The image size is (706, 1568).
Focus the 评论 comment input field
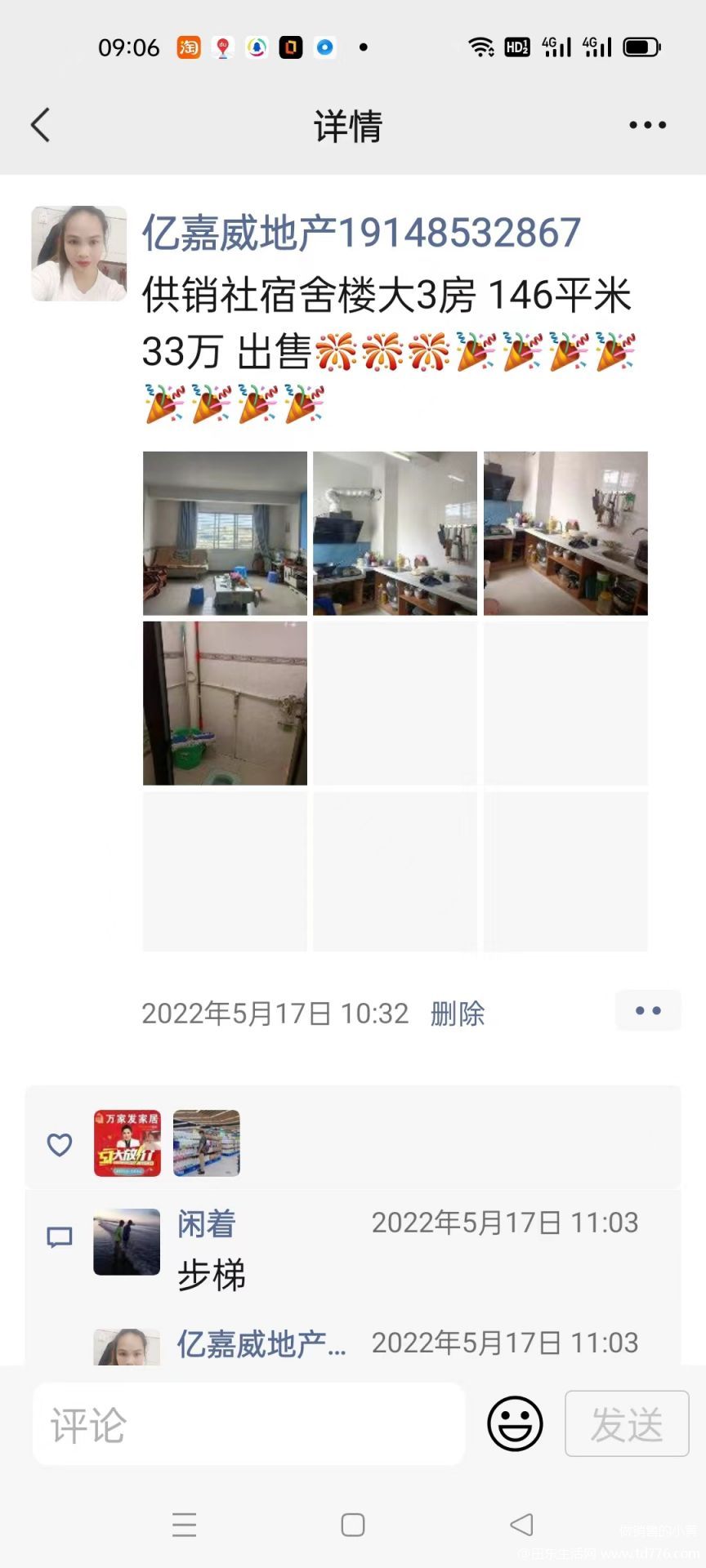pyautogui.click(x=249, y=1423)
